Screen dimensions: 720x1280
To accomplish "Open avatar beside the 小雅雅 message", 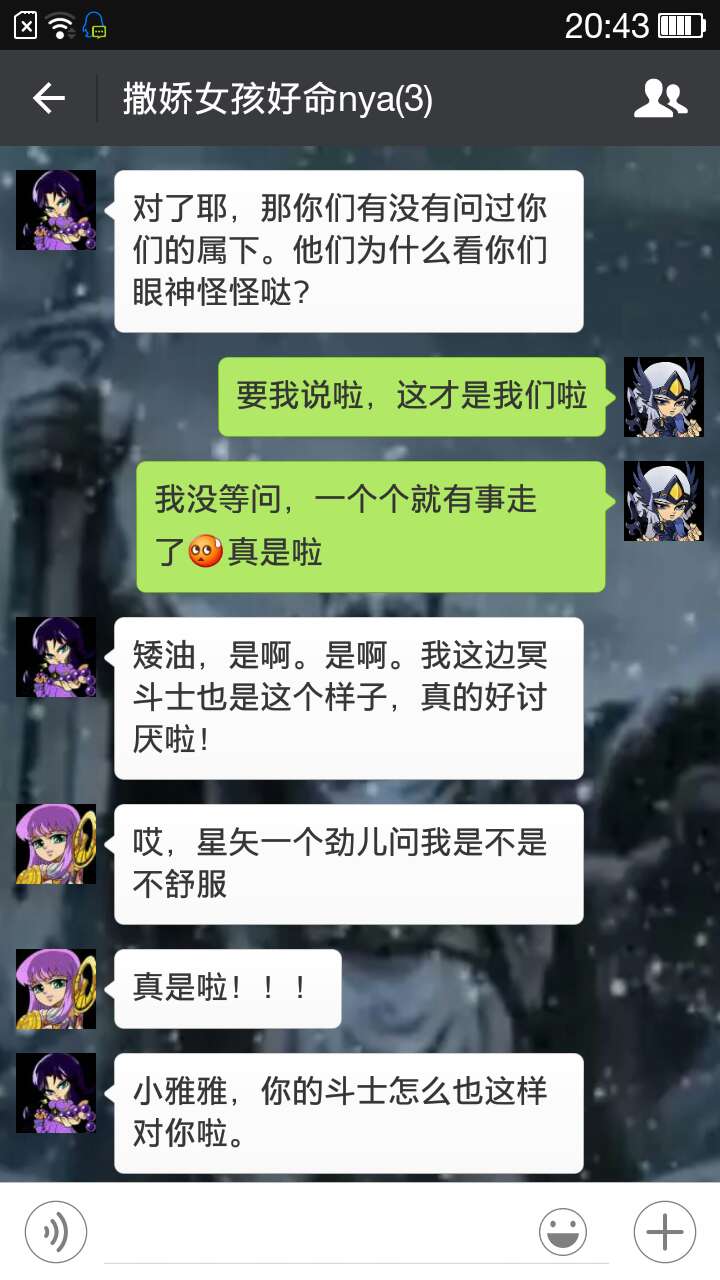I will click(x=56, y=1093).
